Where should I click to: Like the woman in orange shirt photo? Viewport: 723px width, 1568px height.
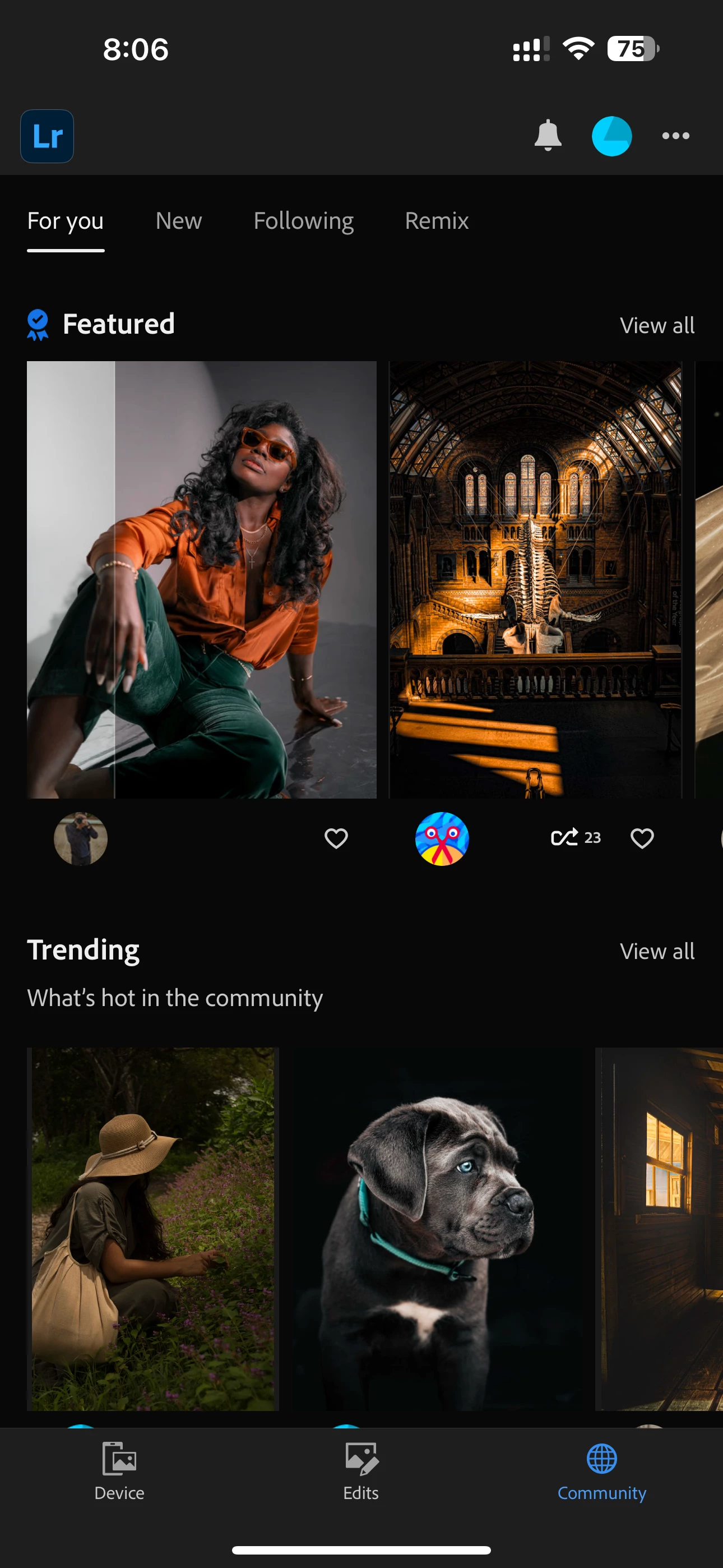[x=336, y=838]
